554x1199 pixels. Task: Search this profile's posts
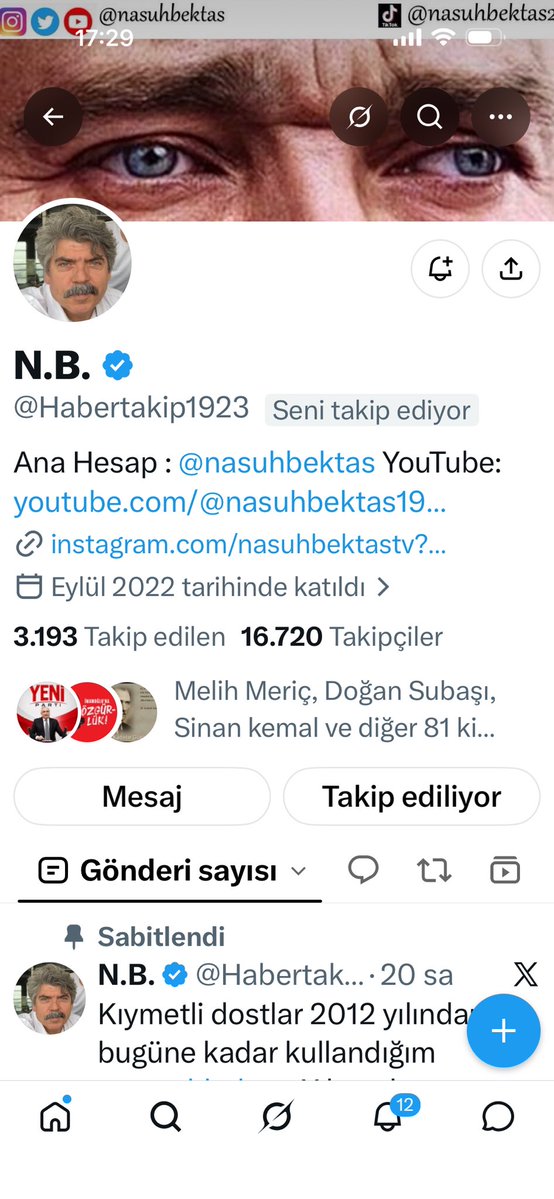429,117
